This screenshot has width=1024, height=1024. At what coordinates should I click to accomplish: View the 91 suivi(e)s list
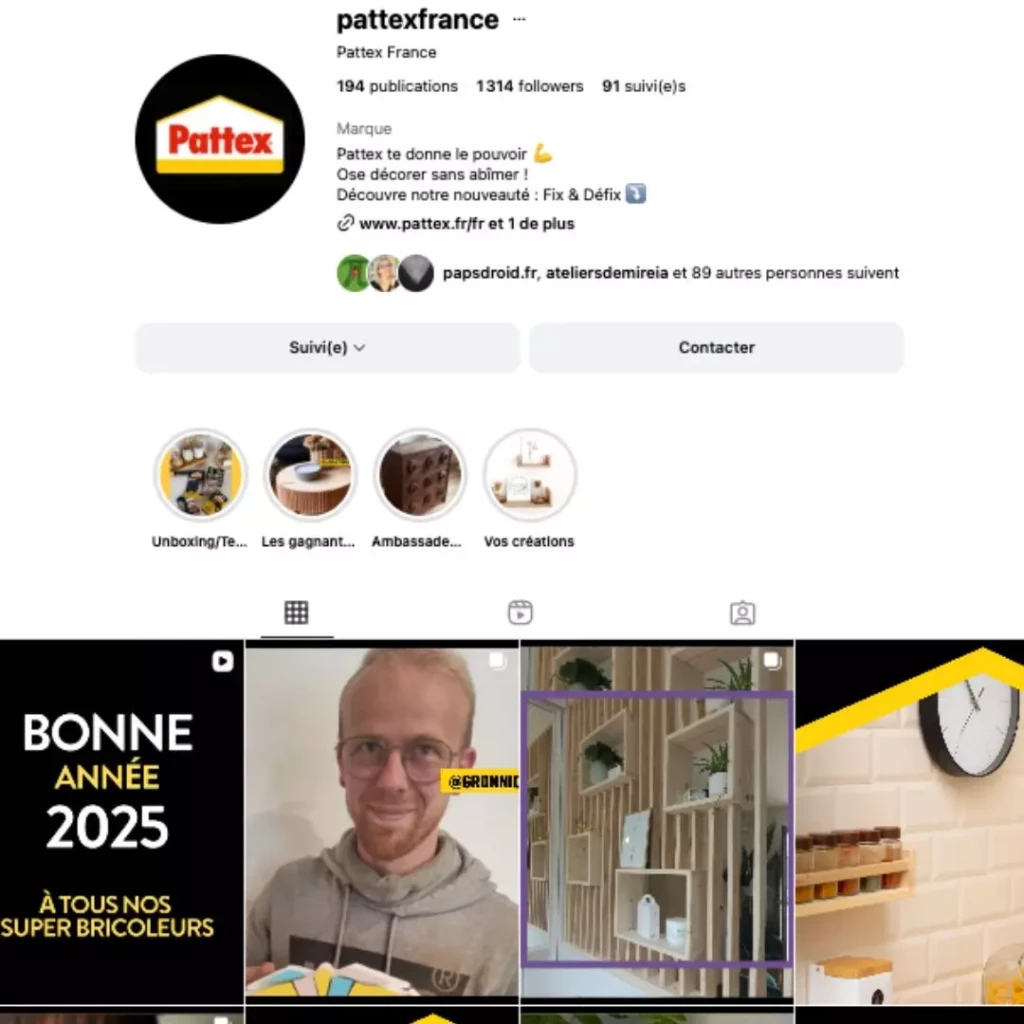click(643, 86)
